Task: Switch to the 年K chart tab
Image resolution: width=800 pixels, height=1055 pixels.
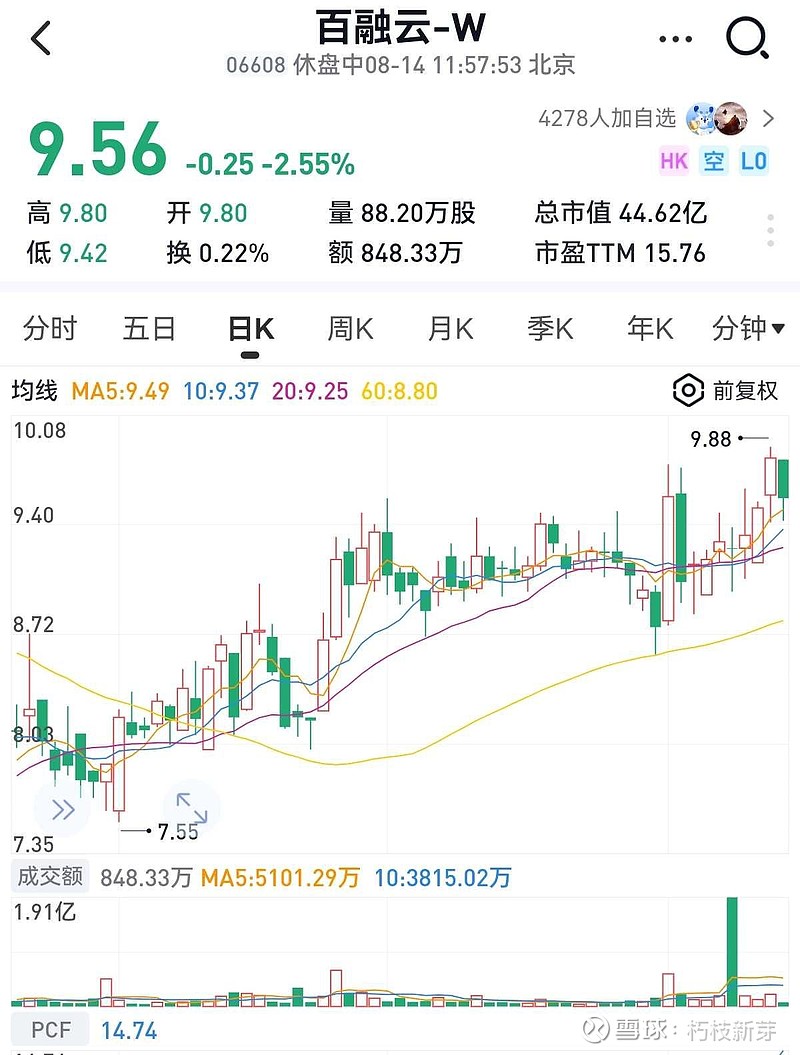Action: click(650, 328)
